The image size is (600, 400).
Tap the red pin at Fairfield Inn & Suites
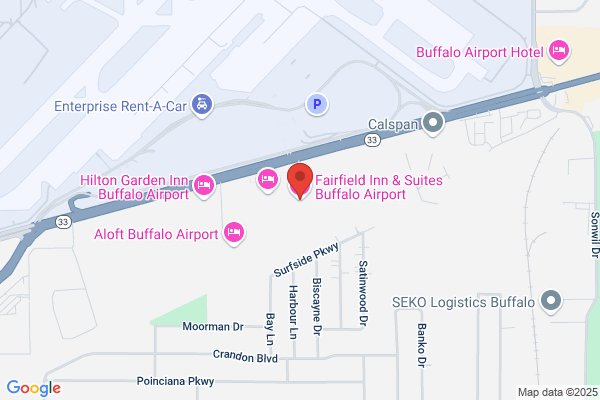click(300, 181)
